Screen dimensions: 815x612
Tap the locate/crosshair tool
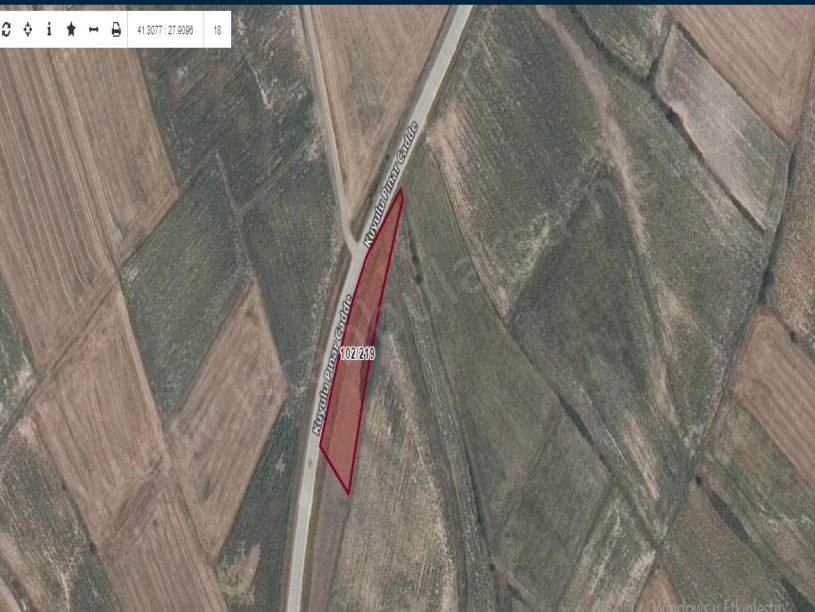[28, 30]
